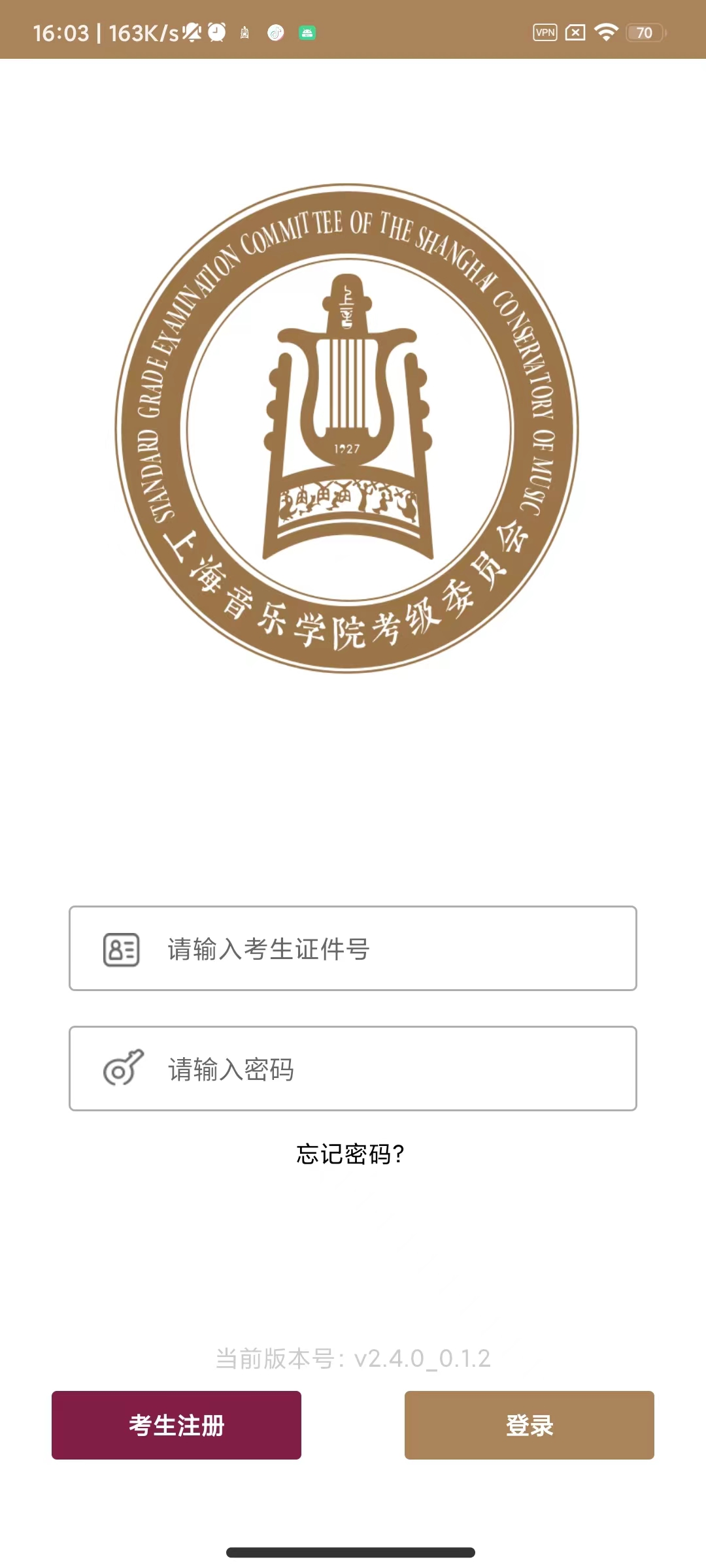706x1568 pixels.
Task: Tap the 登录 login button
Action: 529,1426
